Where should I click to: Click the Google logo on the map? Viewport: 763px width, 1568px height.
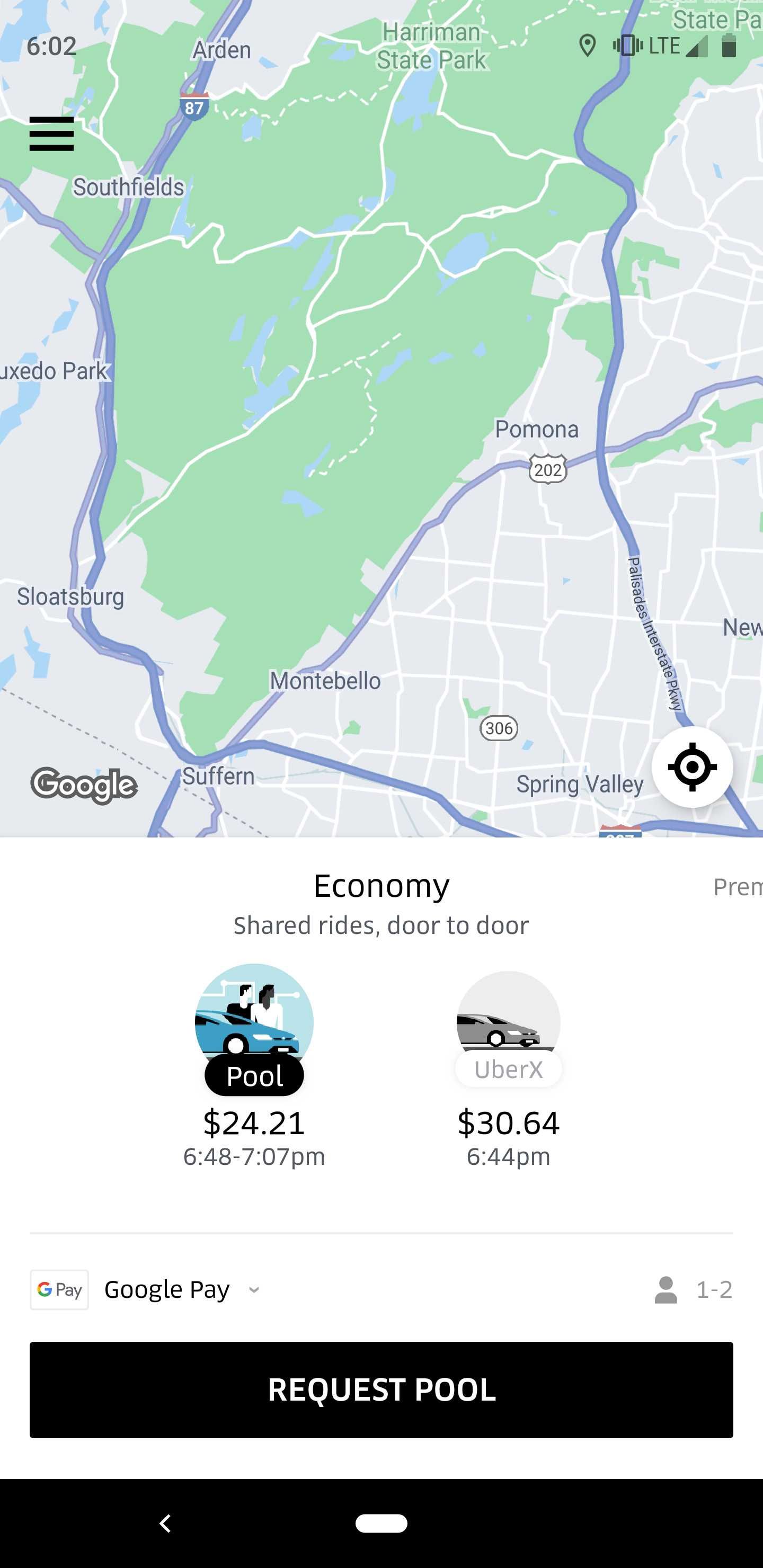click(x=85, y=786)
